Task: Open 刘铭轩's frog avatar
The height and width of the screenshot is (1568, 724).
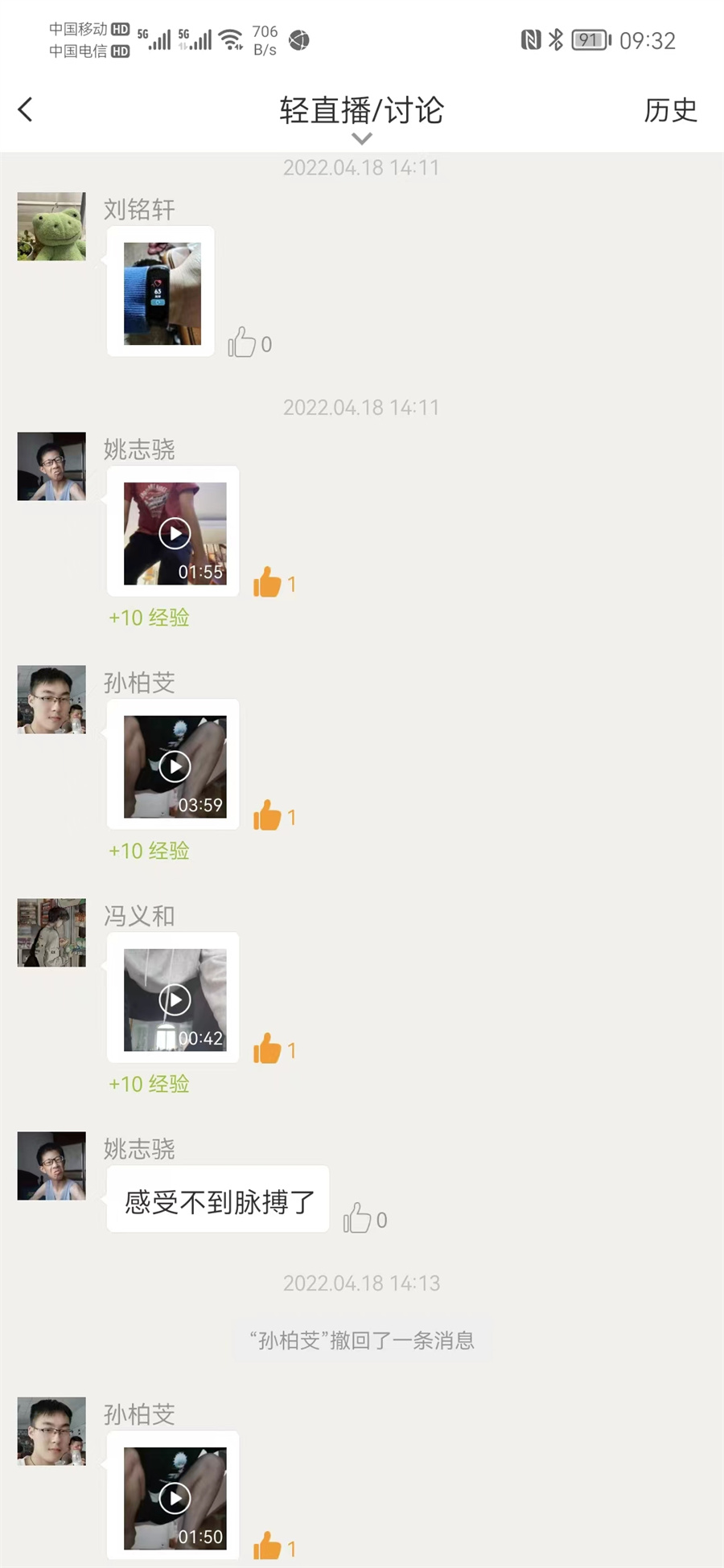Action: click(x=51, y=226)
